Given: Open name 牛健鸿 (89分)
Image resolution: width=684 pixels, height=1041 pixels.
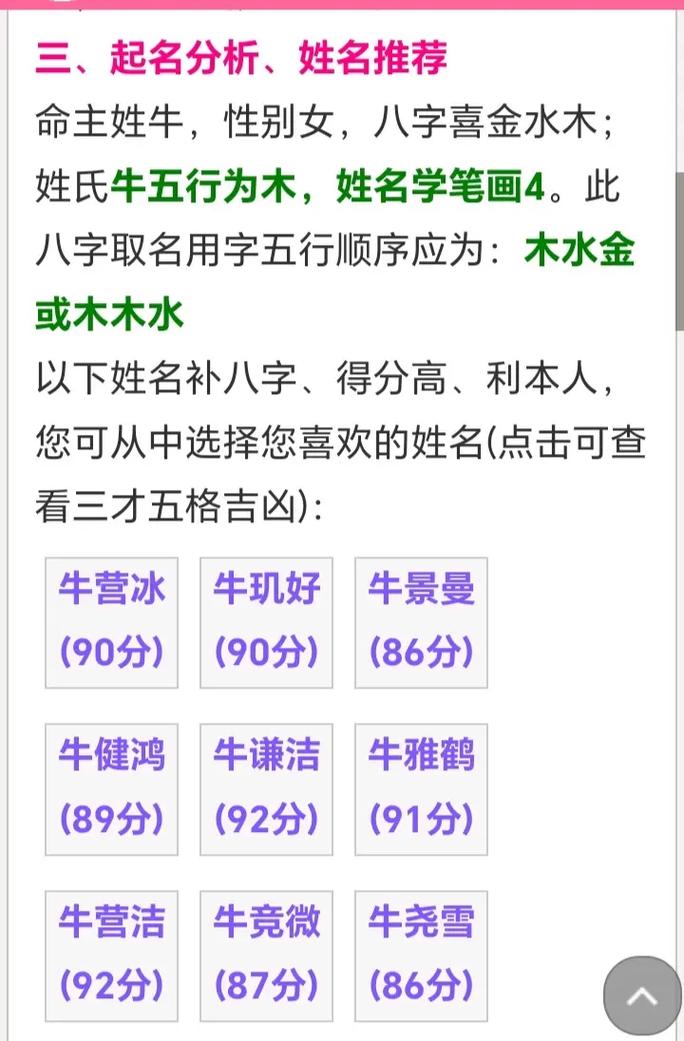Looking at the screenshot, I should [x=111, y=789].
